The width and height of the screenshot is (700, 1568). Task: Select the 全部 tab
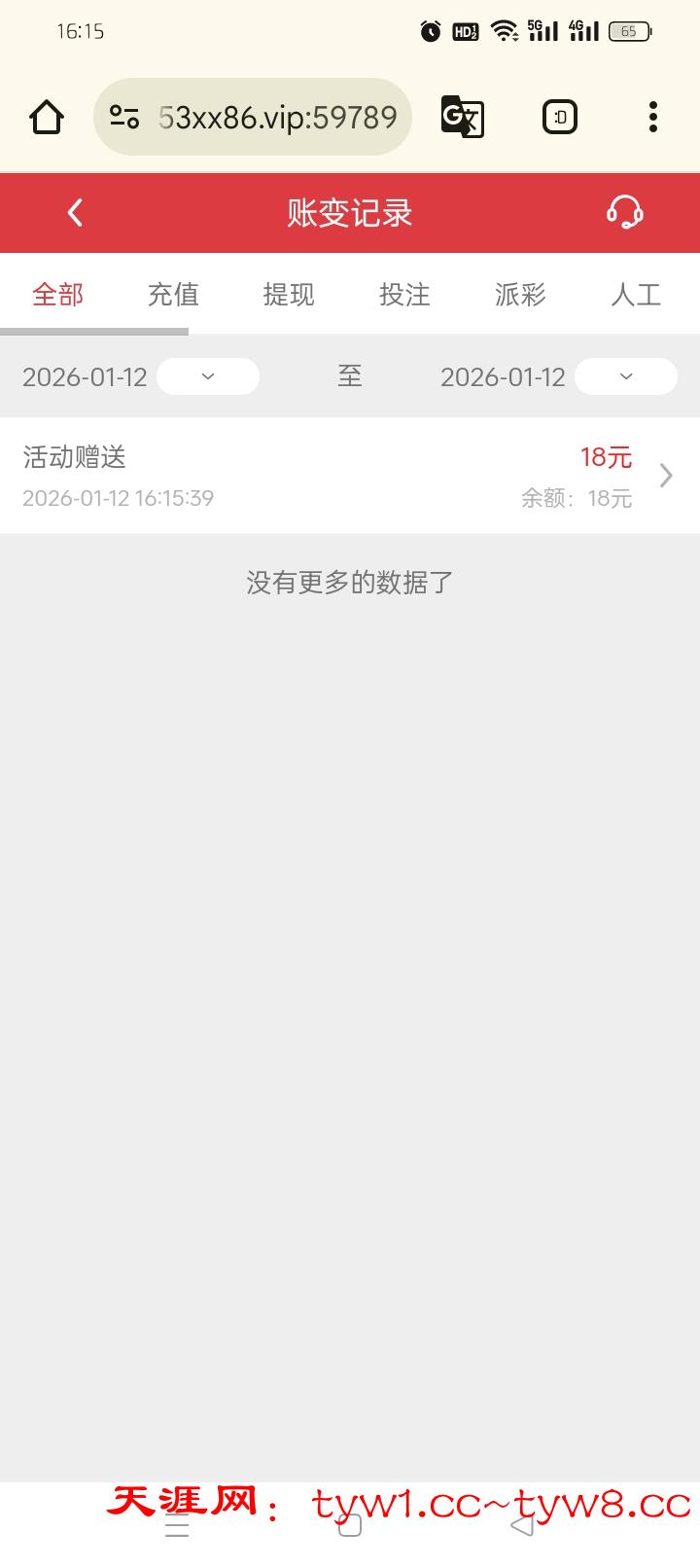coord(58,294)
